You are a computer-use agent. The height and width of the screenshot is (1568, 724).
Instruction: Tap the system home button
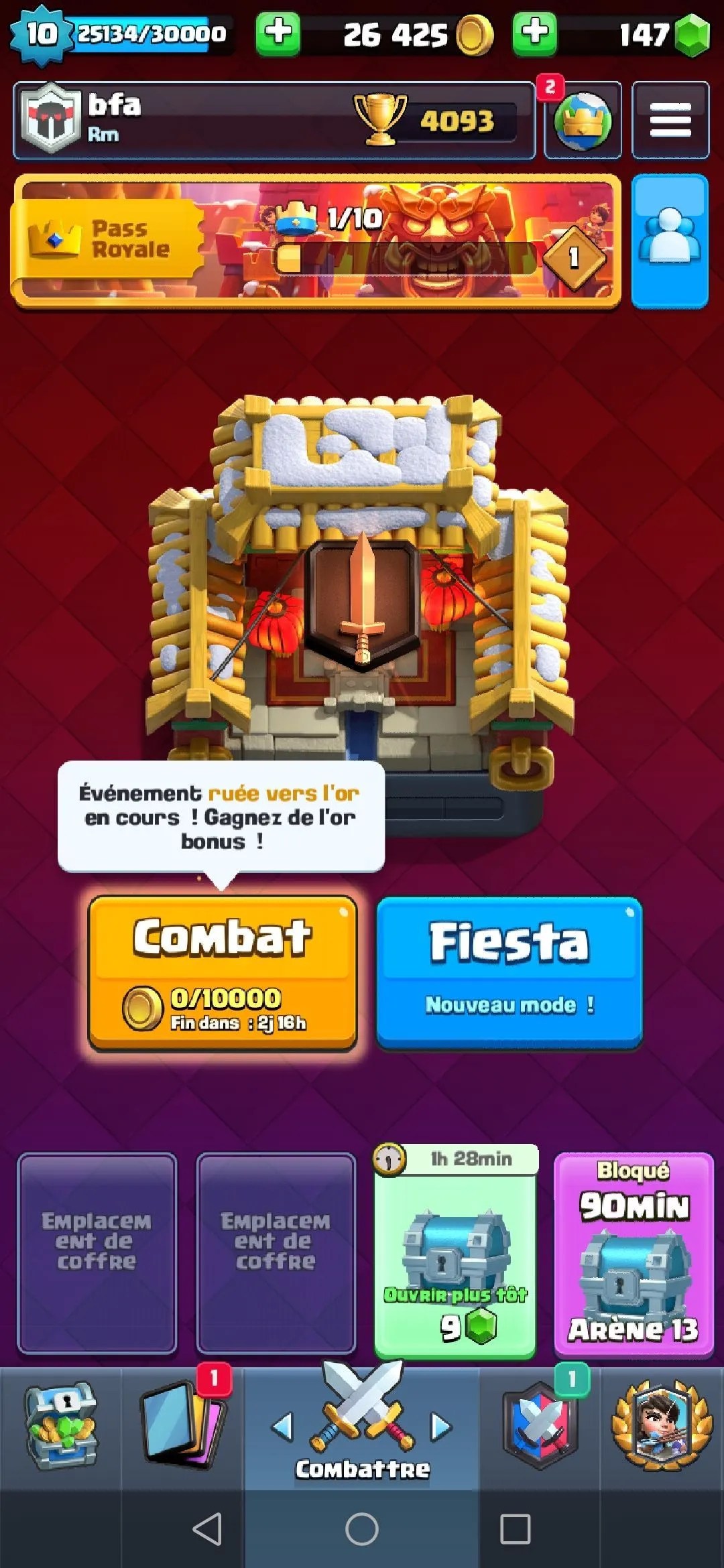point(362,1529)
